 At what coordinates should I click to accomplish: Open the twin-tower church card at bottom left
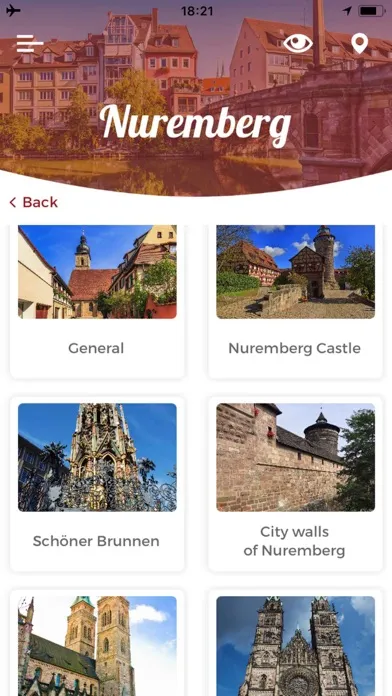click(x=97, y=643)
